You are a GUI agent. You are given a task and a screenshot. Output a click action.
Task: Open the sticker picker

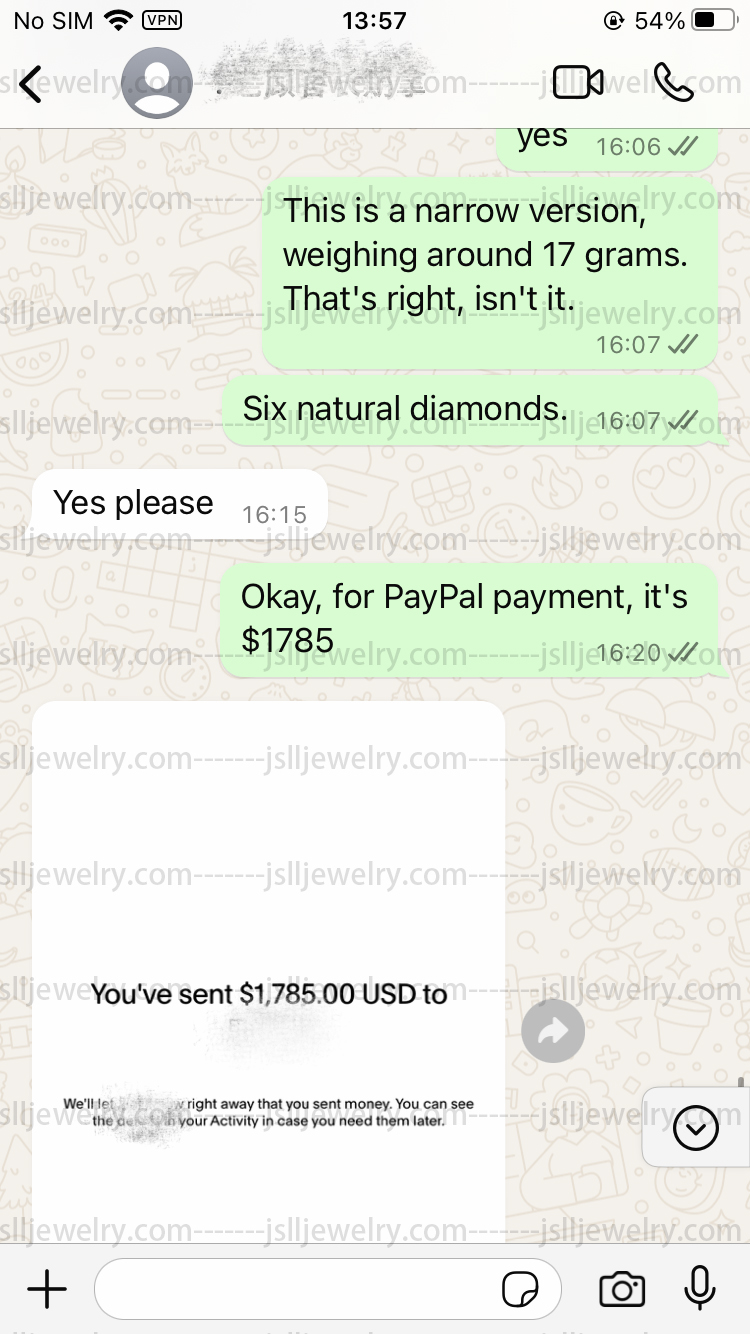[x=520, y=1291]
